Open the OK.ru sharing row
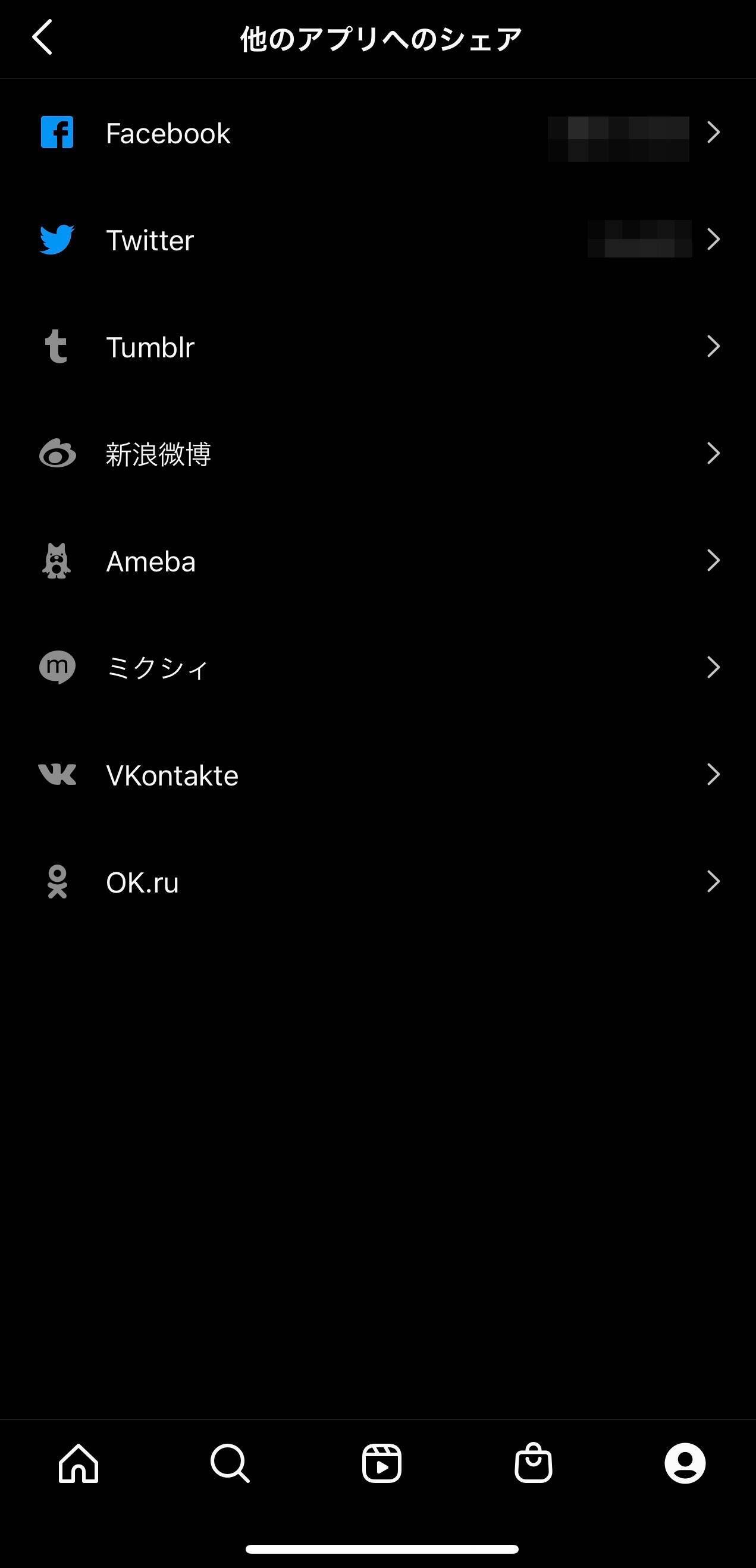The image size is (756, 1568). [377, 882]
